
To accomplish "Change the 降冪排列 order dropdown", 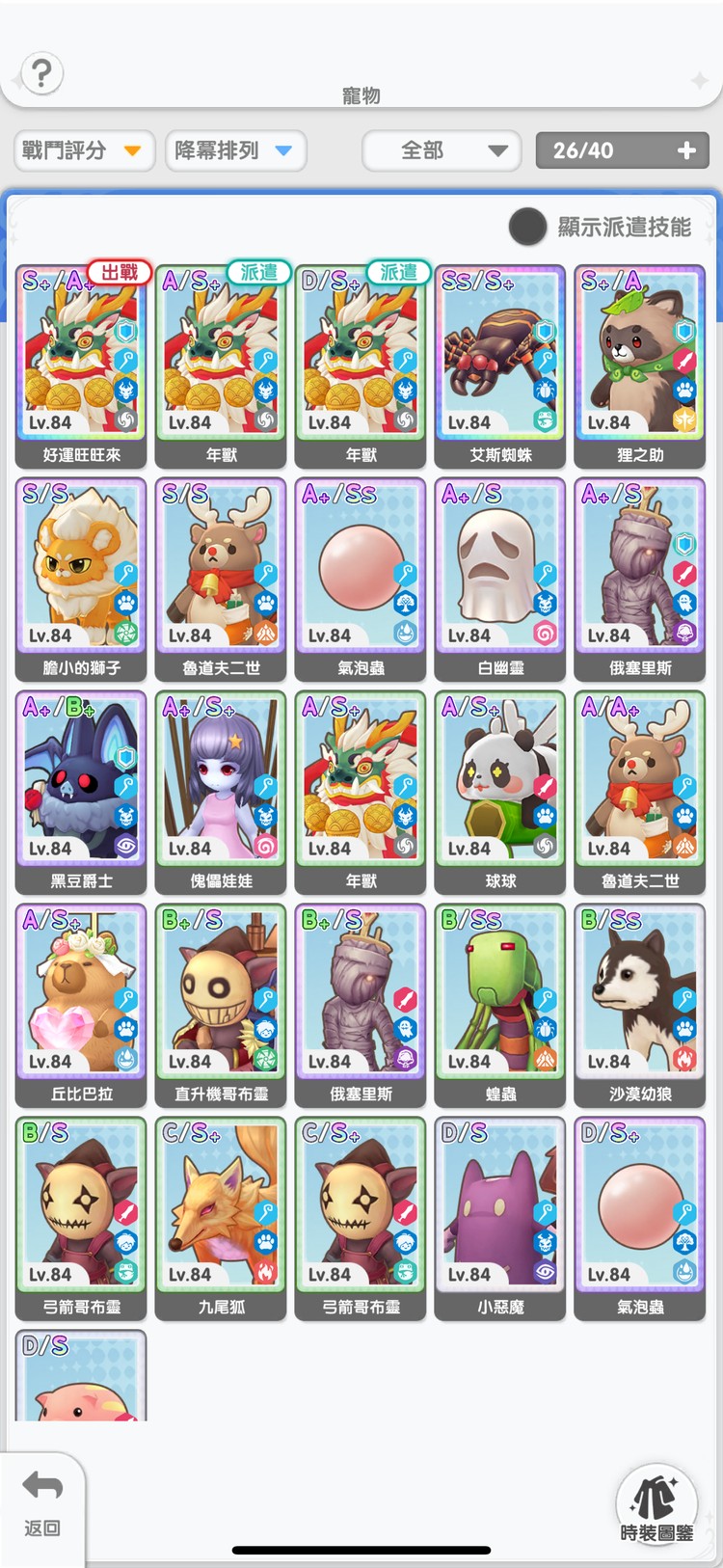I will click(235, 150).
